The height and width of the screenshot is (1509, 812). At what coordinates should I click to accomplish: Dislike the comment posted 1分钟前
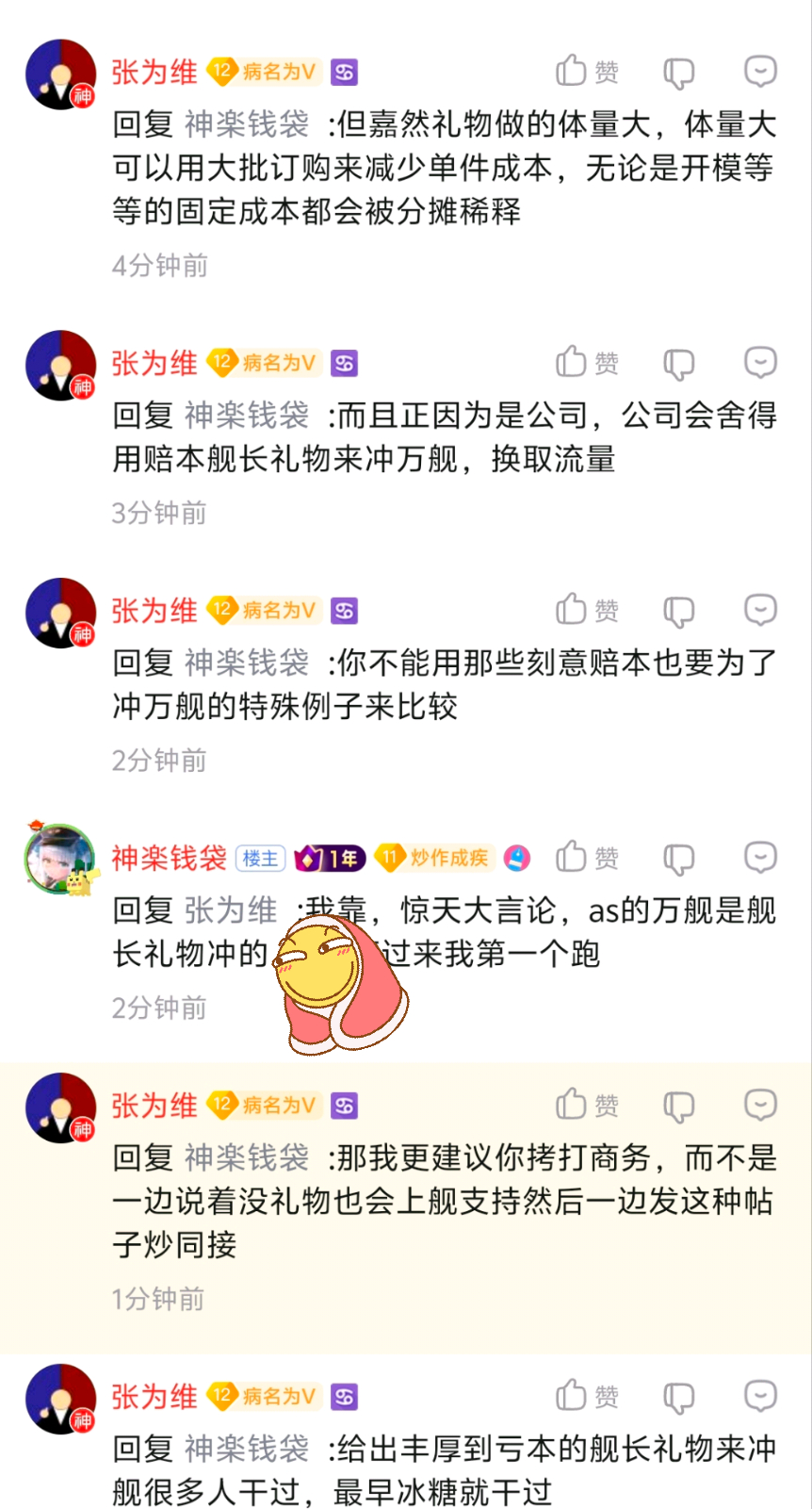coord(678,1106)
